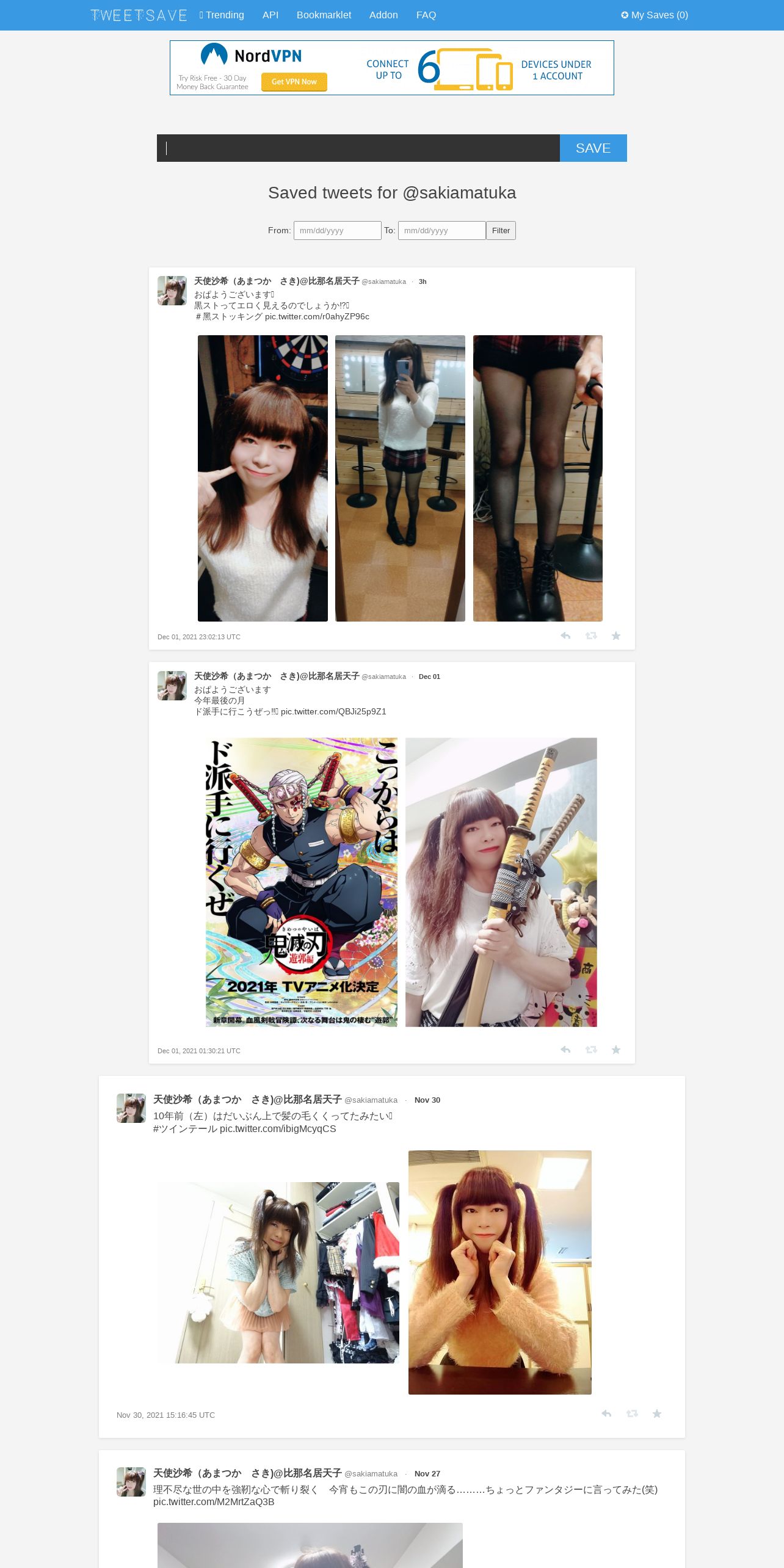
Task: Retweet the tweet saved Dec 01 23:02:13
Action: [591, 636]
